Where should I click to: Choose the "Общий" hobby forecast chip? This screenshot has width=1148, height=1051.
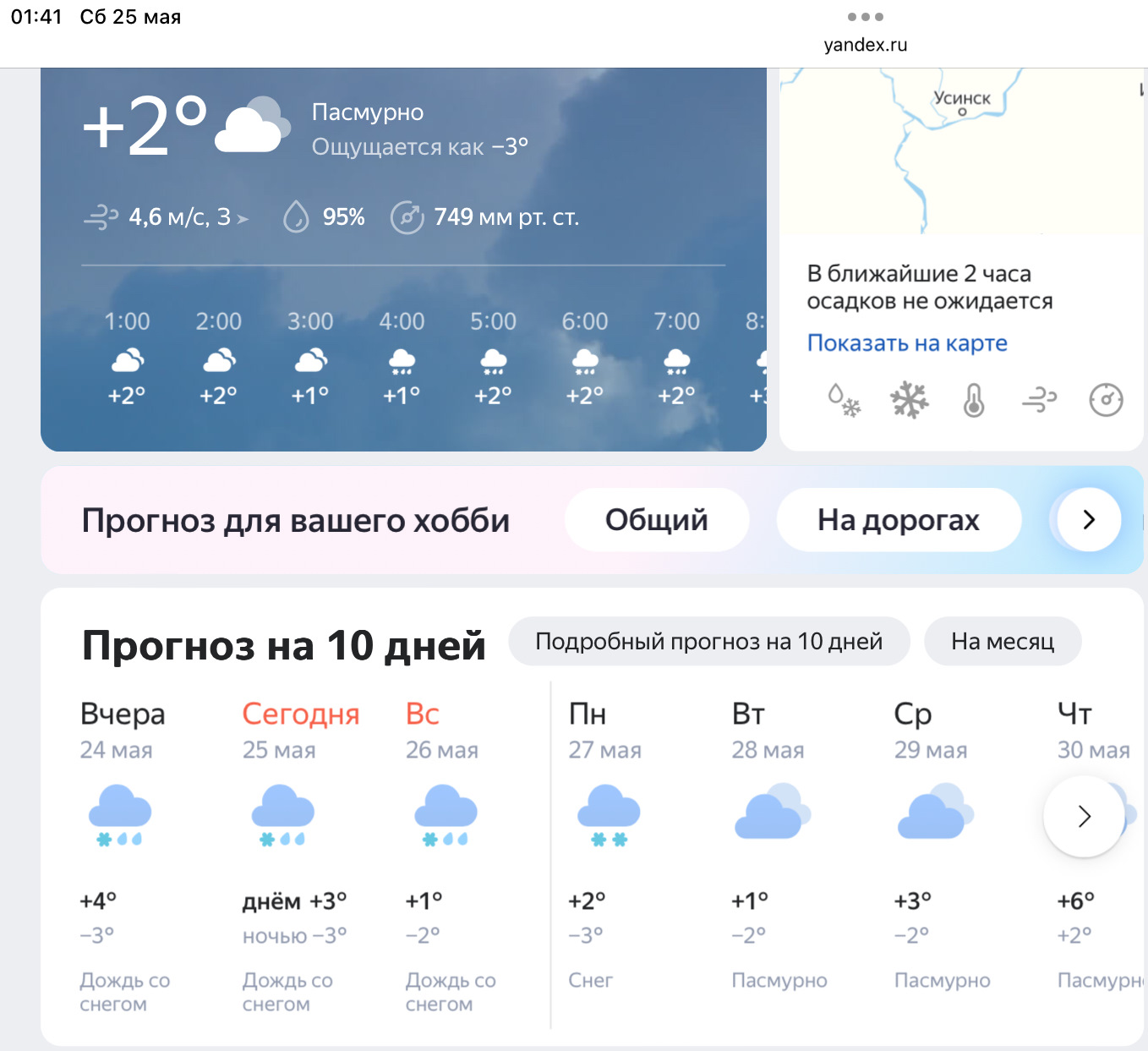coord(656,520)
